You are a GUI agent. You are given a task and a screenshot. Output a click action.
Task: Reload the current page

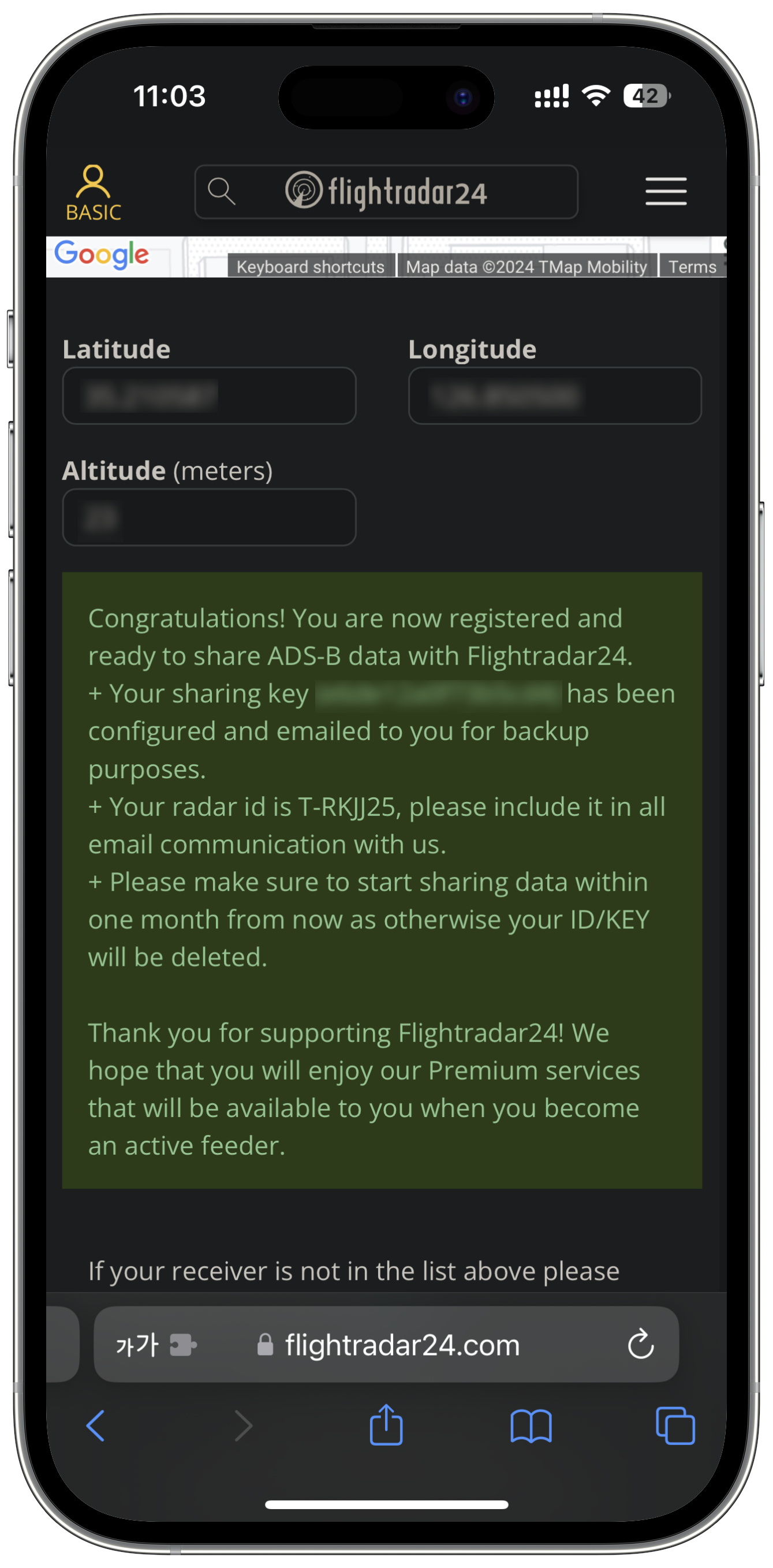640,1345
